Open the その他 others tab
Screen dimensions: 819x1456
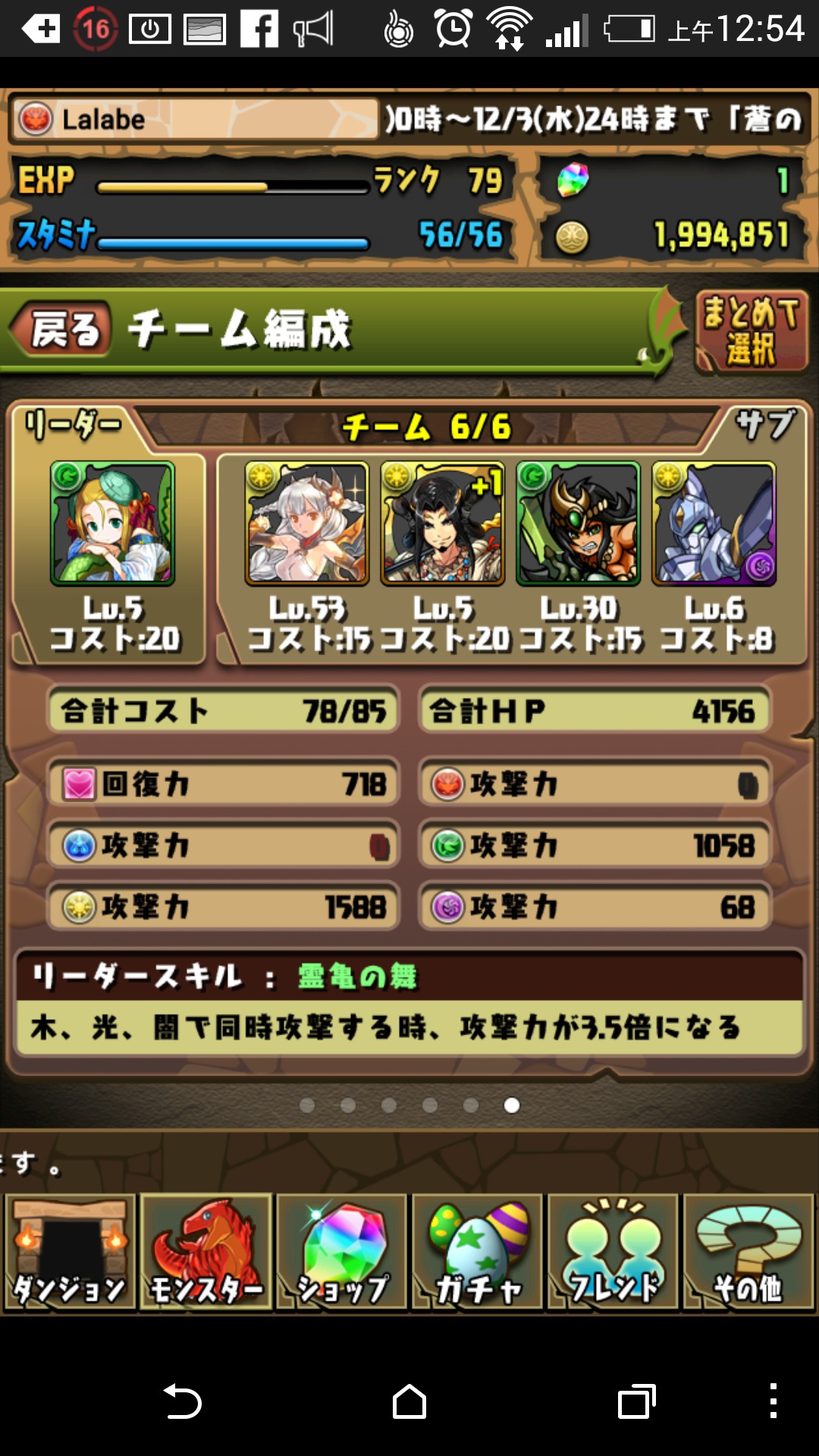(748, 1252)
